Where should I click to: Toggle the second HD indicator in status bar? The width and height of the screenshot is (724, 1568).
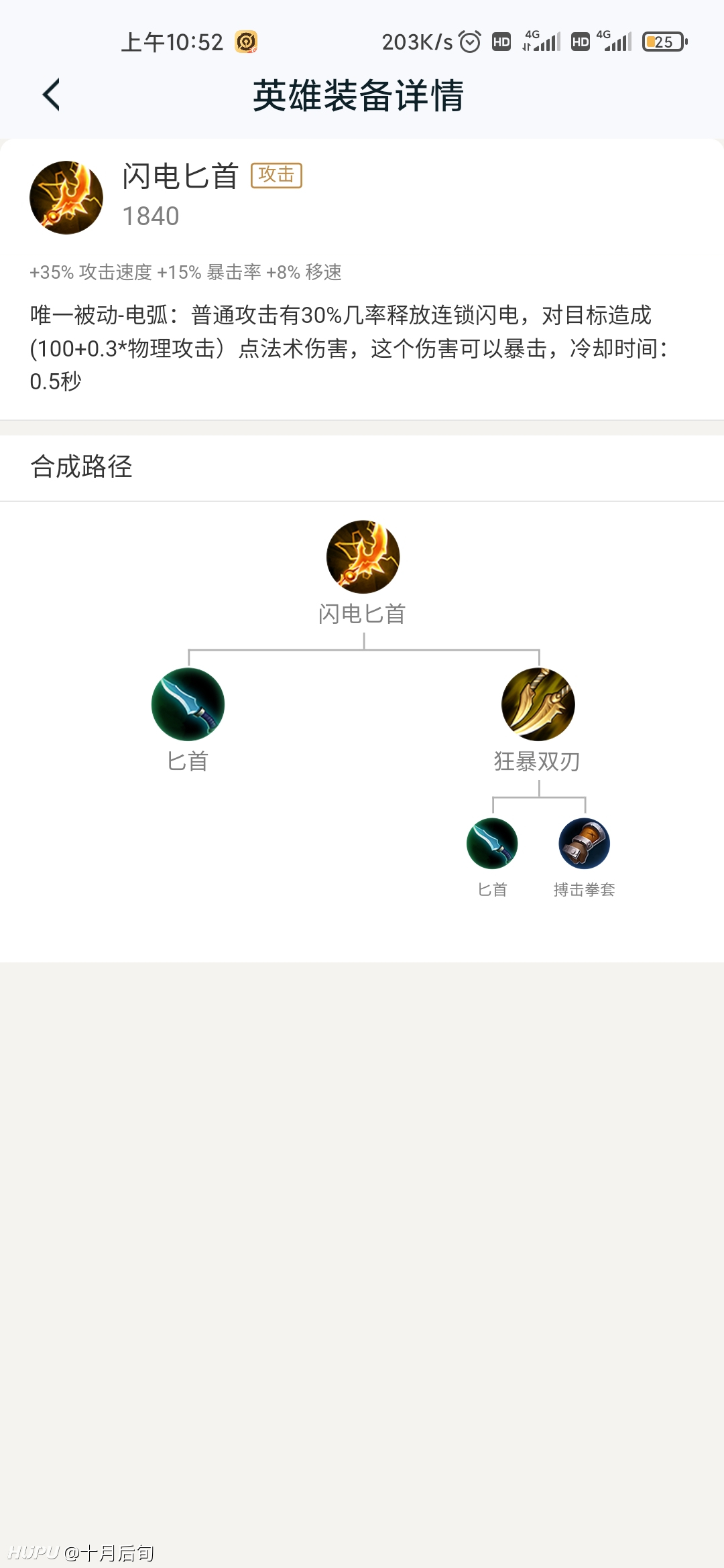click(x=579, y=42)
